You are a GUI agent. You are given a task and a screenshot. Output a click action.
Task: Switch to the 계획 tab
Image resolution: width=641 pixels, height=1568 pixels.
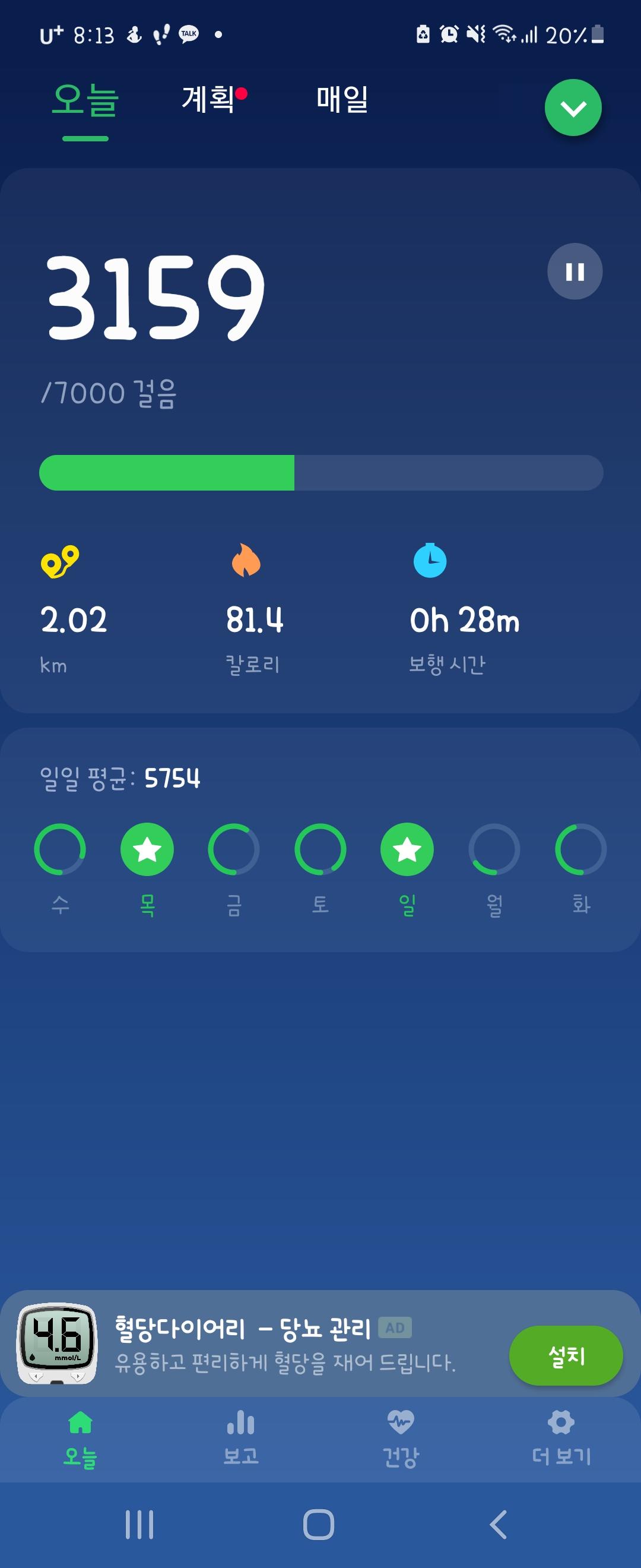pyautogui.click(x=208, y=99)
